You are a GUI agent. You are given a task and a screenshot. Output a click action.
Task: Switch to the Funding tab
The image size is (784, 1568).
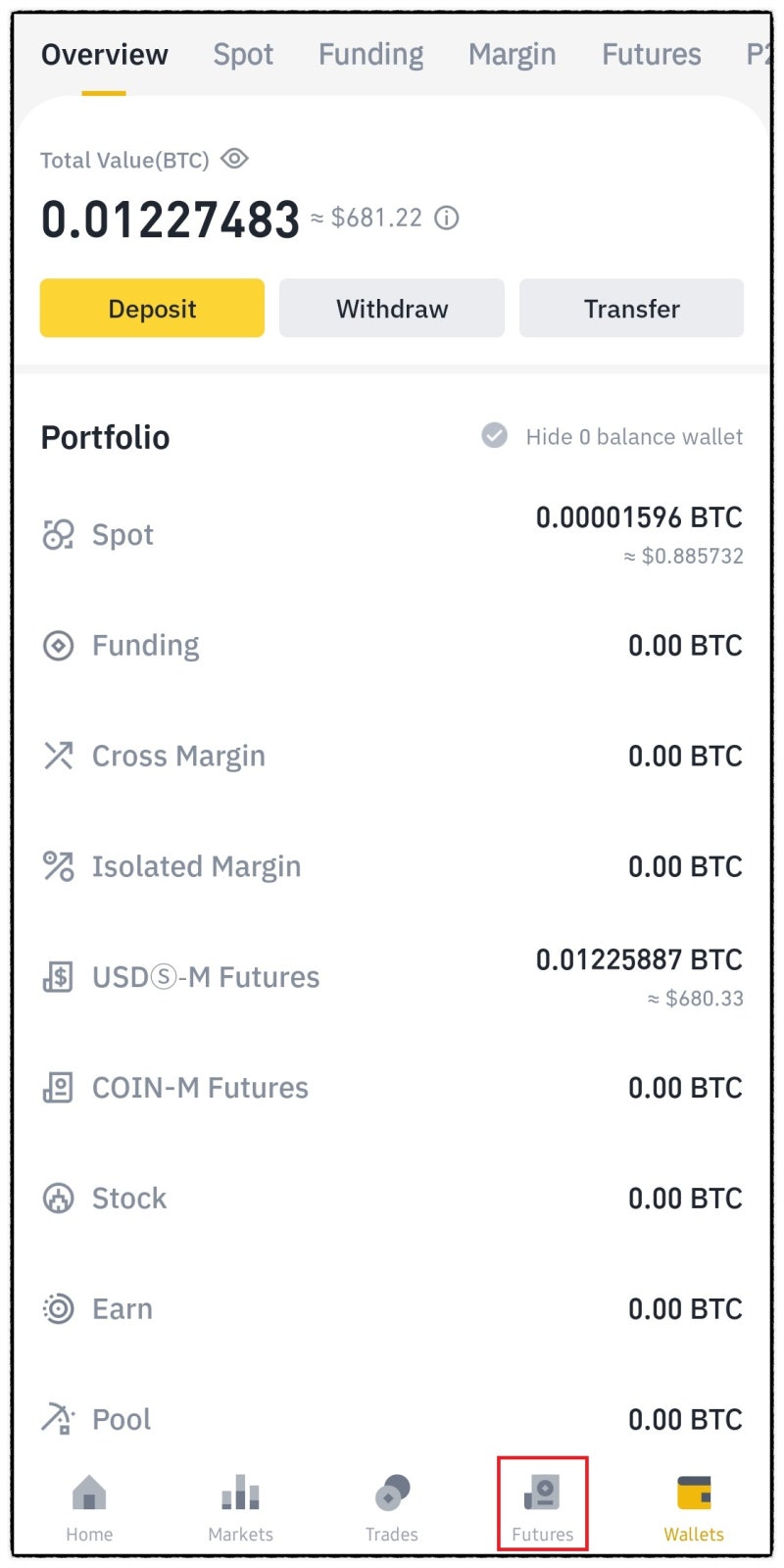(x=370, y=55)
